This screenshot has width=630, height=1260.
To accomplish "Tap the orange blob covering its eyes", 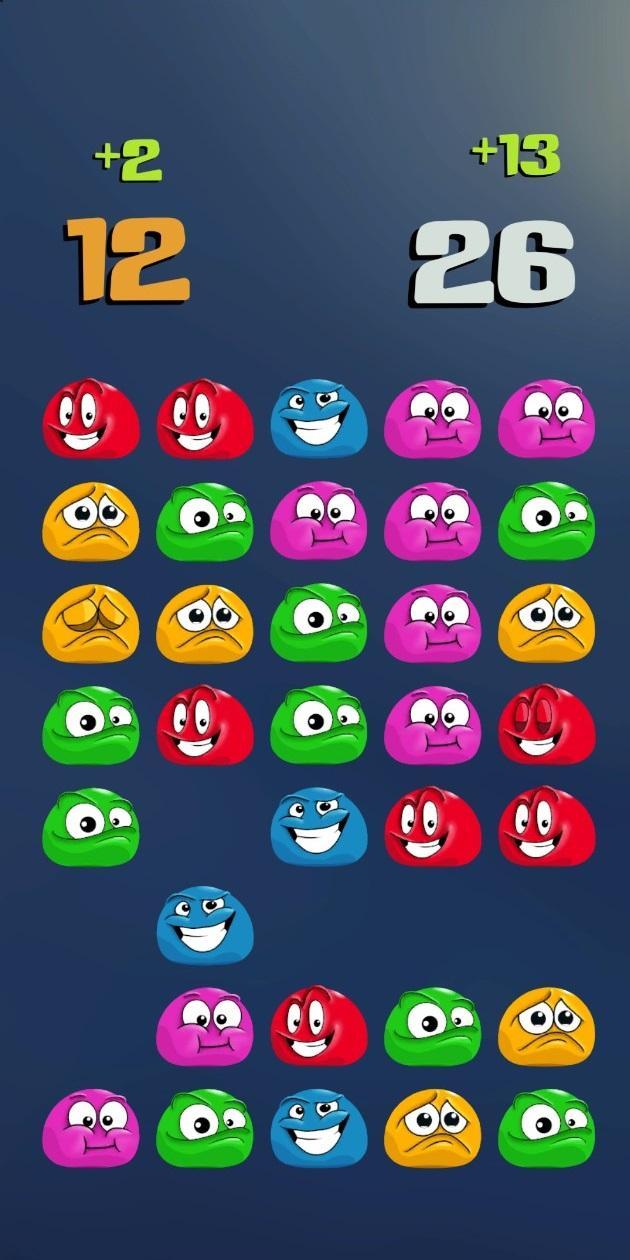I will (90, 623).
